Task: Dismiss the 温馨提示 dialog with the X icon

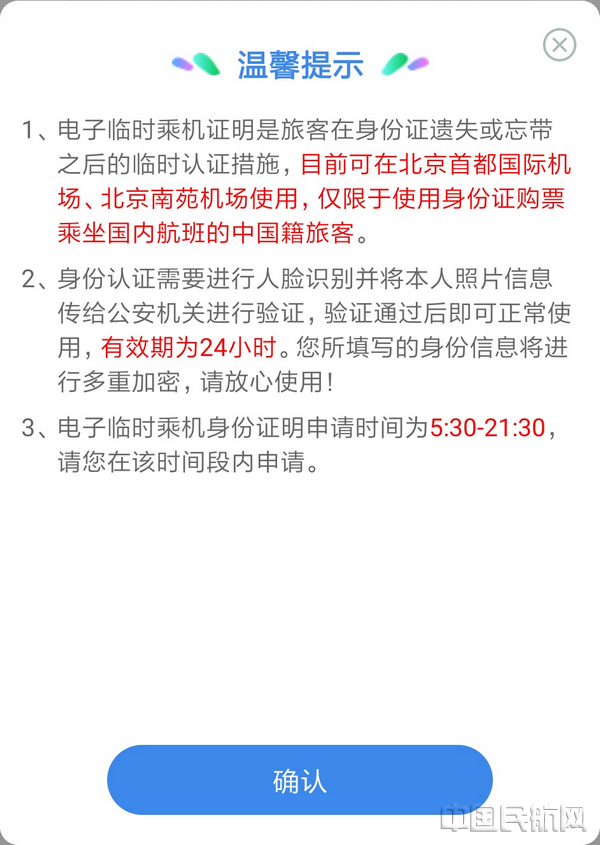Action: (x=559, y=44)
